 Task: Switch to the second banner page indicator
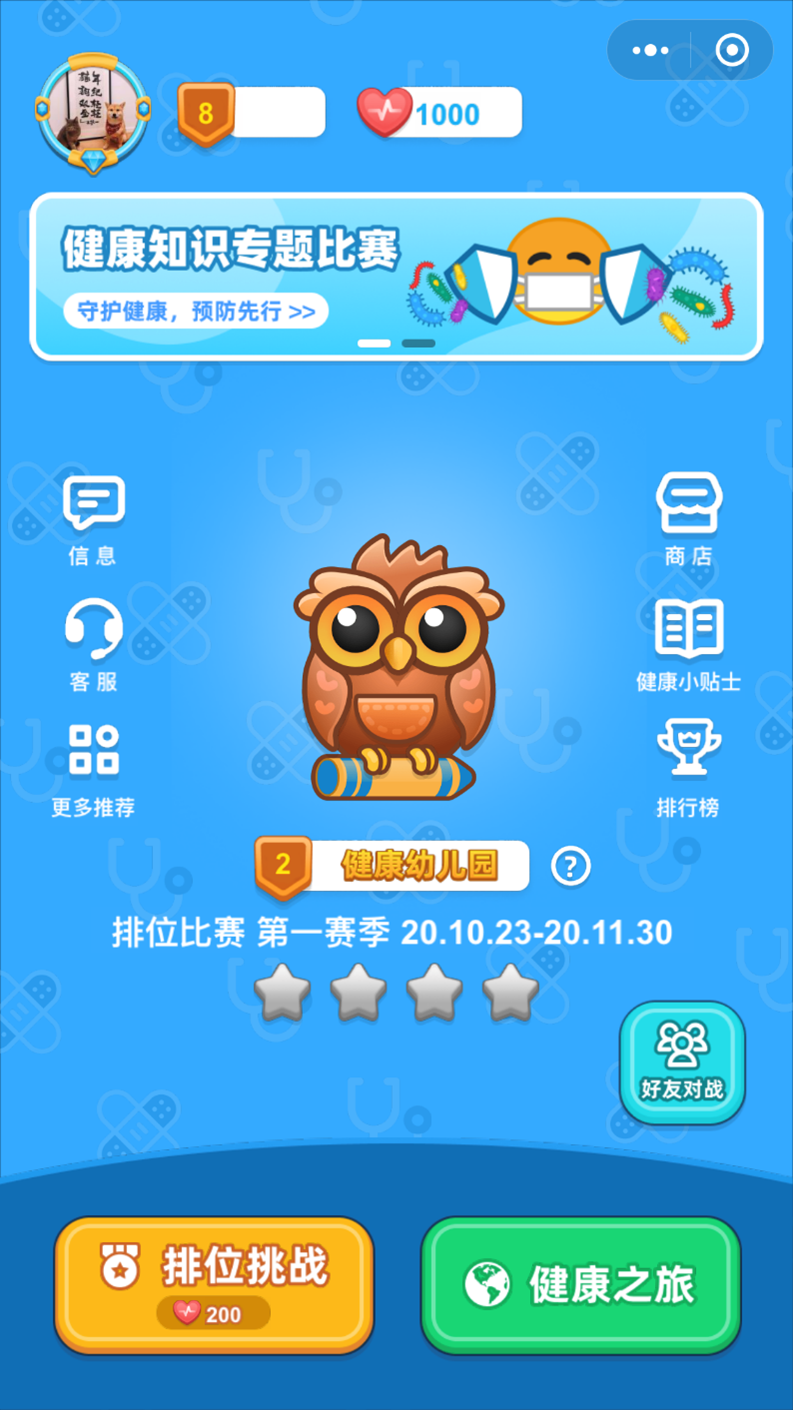tap(418, 343)
